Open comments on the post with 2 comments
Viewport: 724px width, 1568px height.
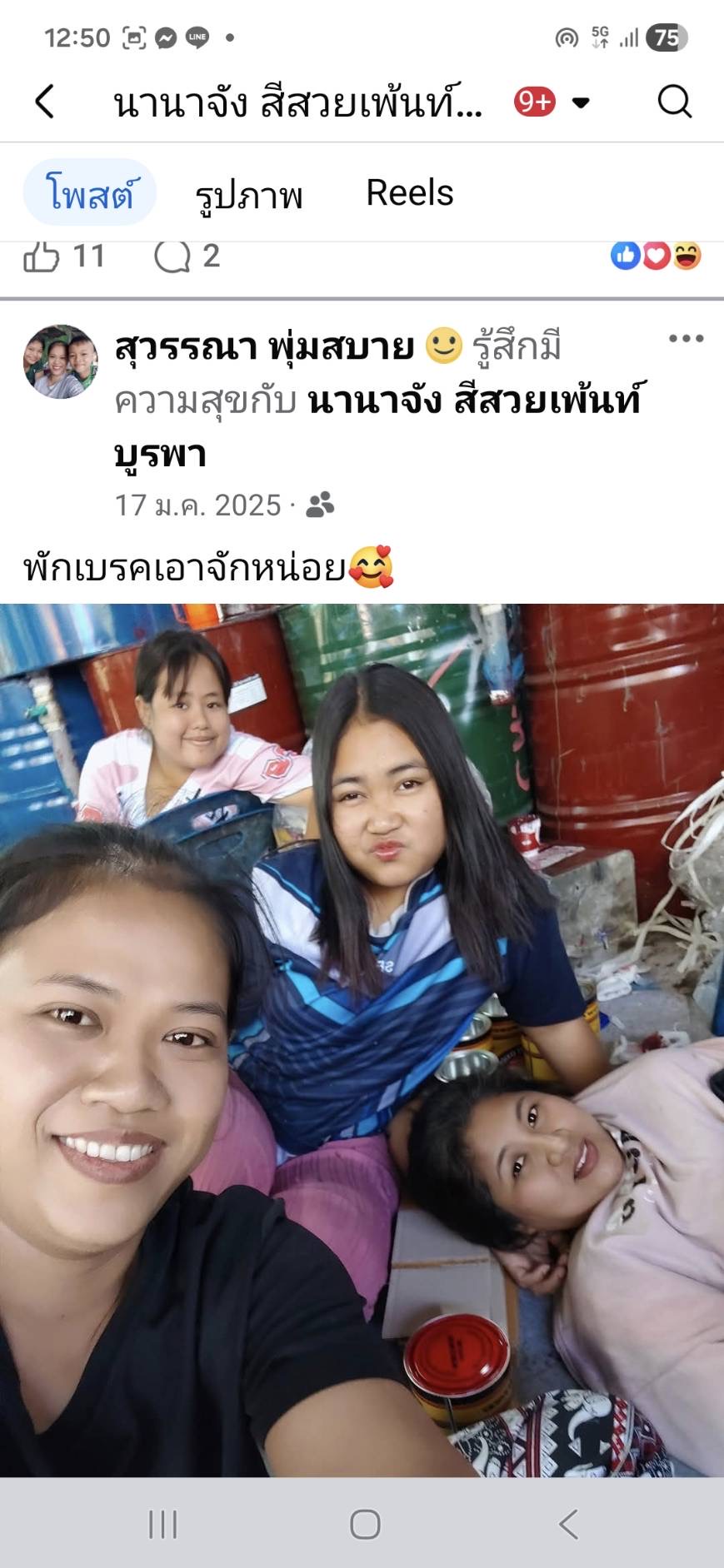tap(172, 256)
